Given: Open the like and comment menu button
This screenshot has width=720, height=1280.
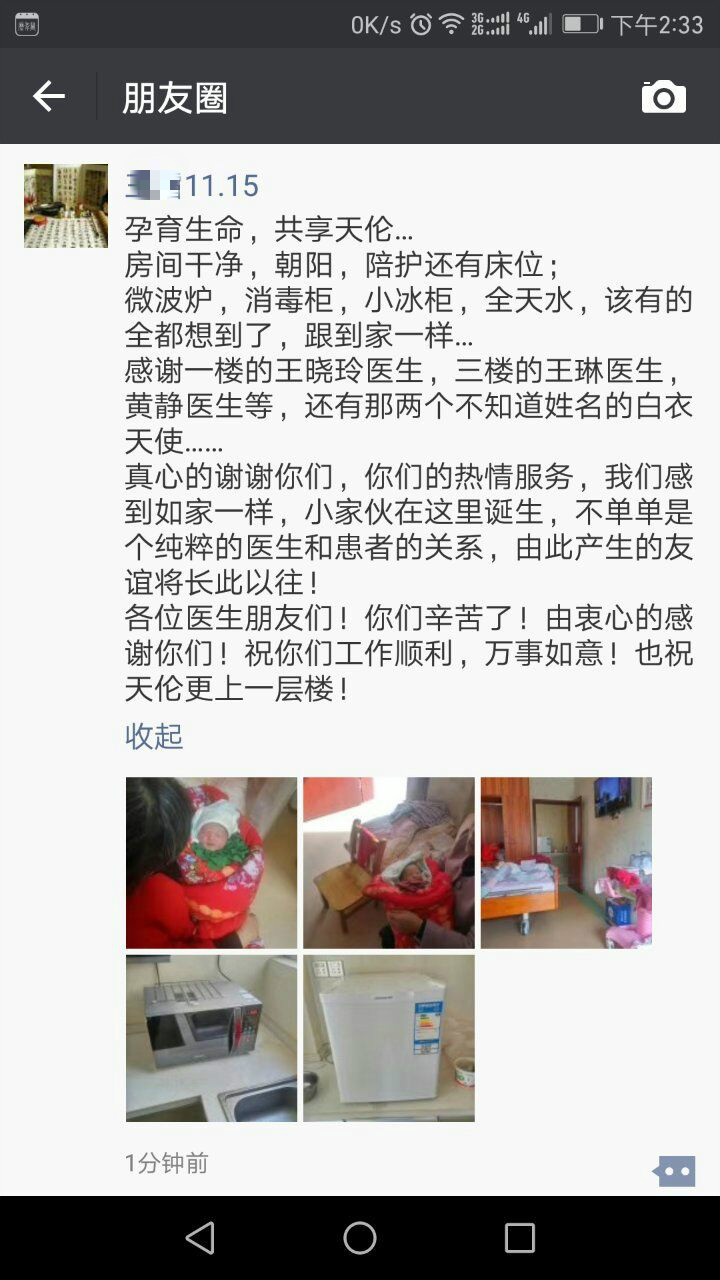Looking at the screenshot, I should (674, 1170).
